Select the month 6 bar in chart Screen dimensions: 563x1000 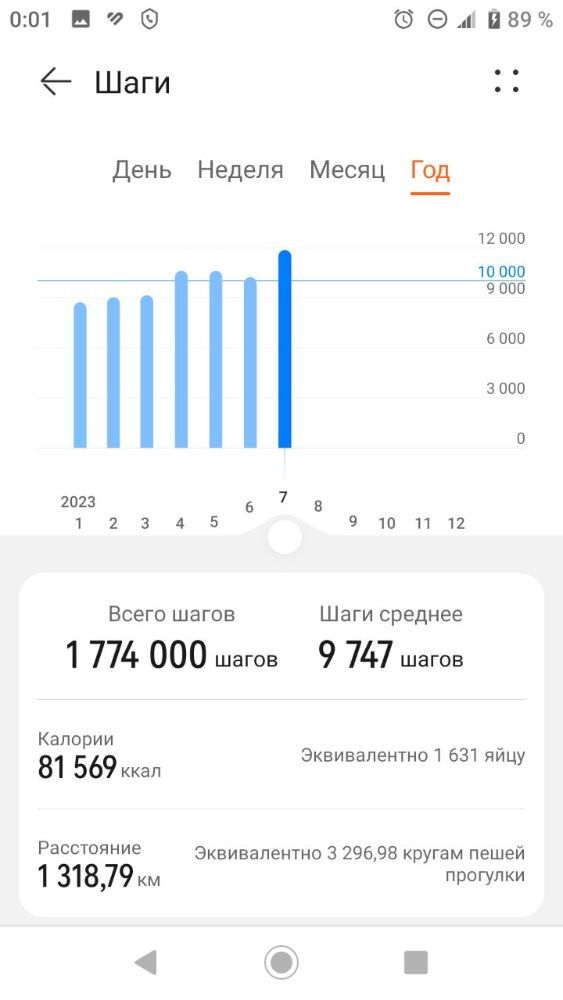[x=251, y=363]
